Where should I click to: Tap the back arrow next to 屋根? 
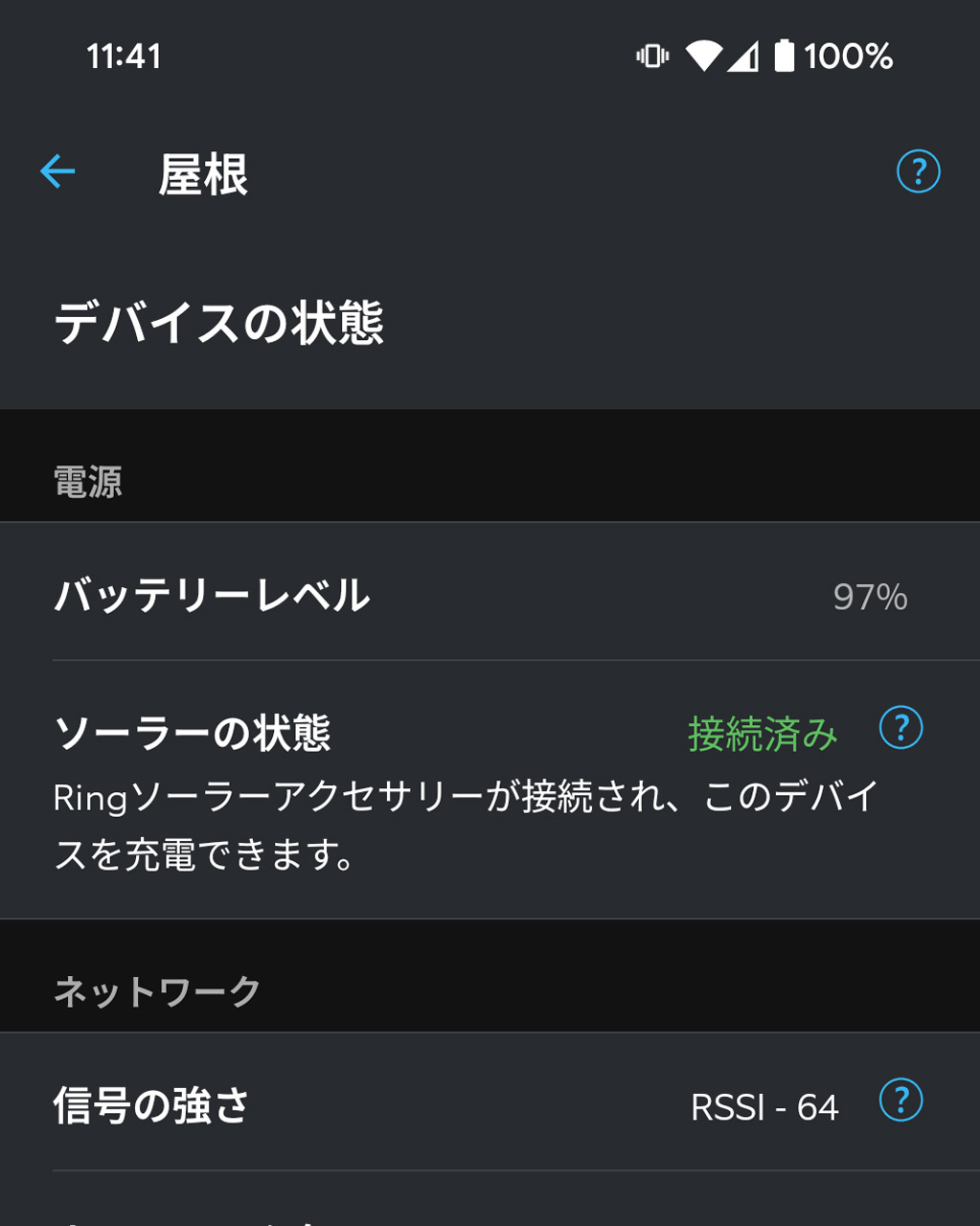(57, 171)
